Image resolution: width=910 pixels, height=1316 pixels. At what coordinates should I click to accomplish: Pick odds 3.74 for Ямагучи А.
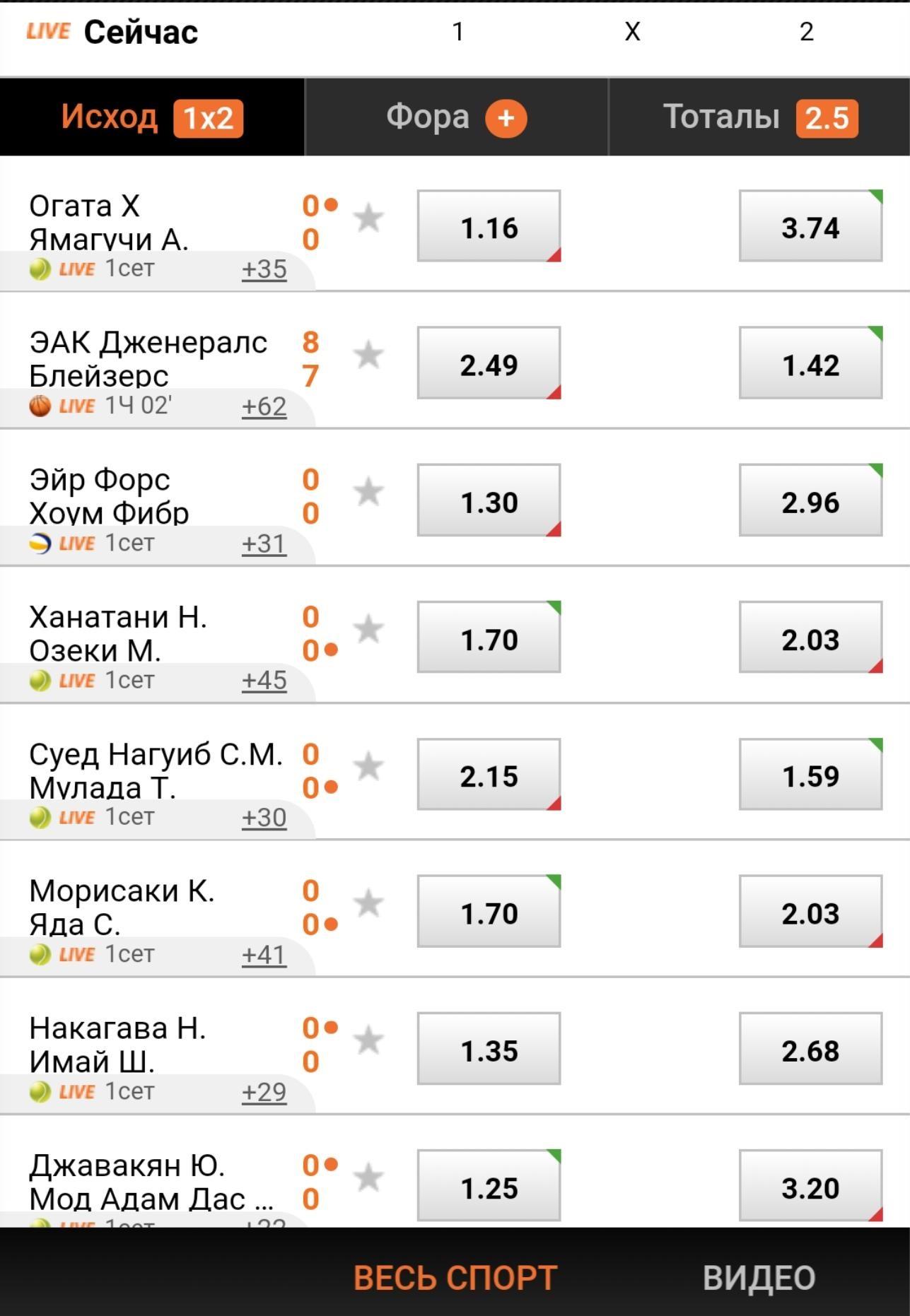[810, 227]
